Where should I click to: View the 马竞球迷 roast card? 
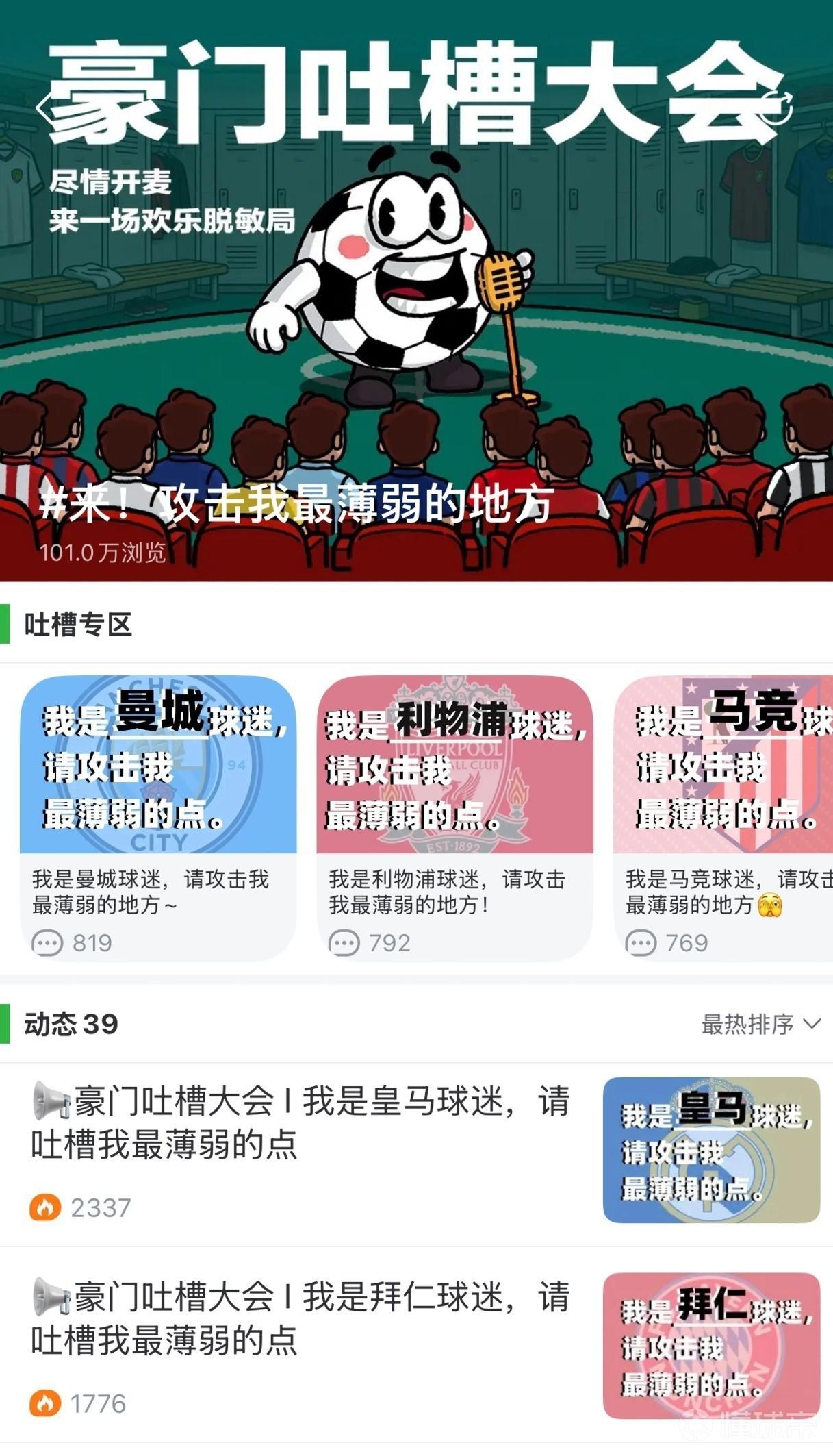pyautogui.click(x=724, y=818)
